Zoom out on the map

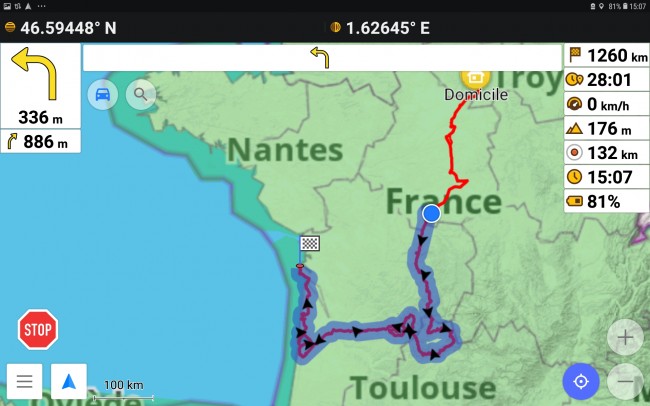tap(625, 381)
